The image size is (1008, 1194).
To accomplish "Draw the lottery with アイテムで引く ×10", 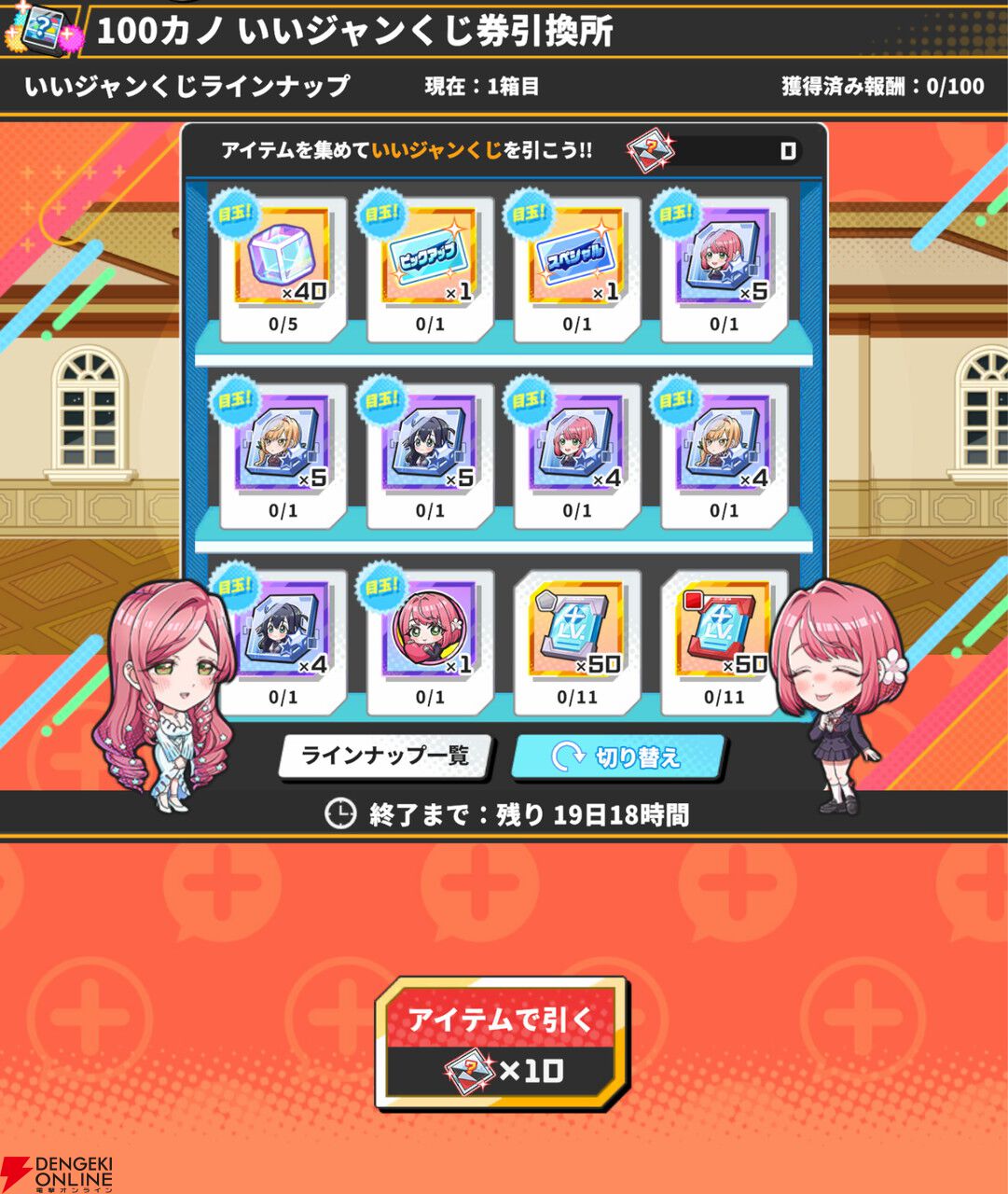I will pos(502,1043).
